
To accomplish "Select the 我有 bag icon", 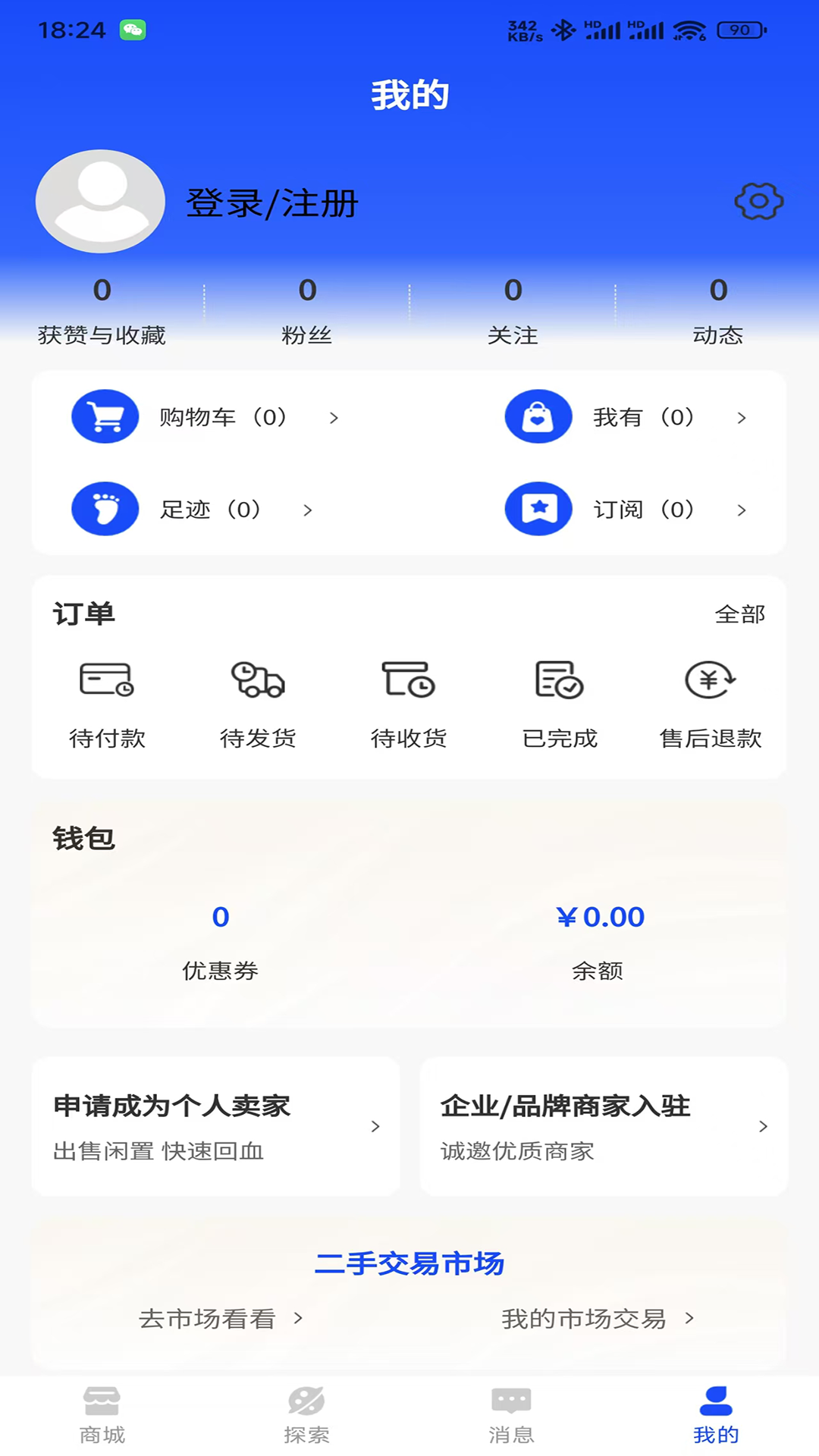I will tap(538, 416).
